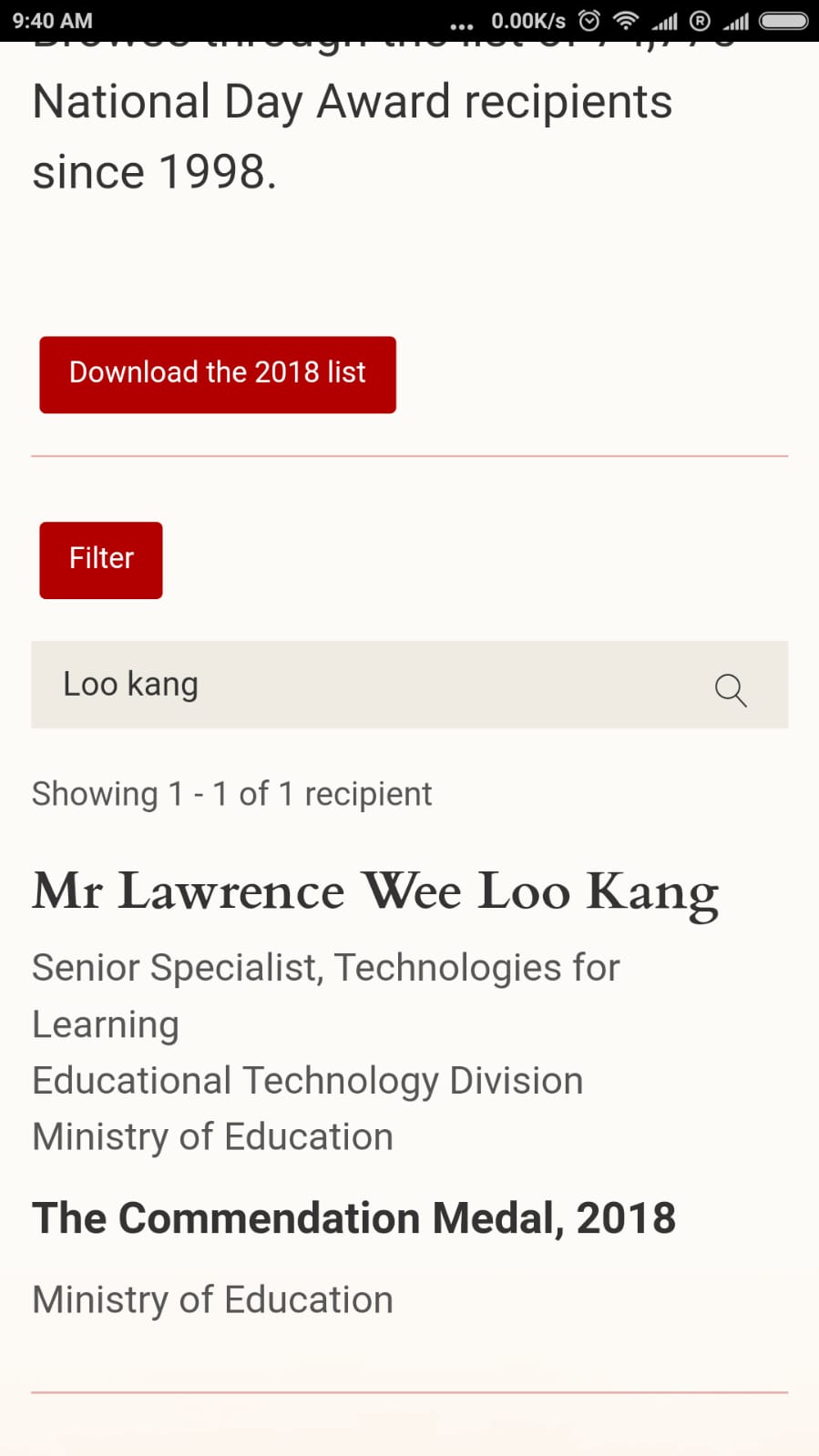Run the search with the magnifier icon
Screen dimensions: 819x1456
(731, 689)
